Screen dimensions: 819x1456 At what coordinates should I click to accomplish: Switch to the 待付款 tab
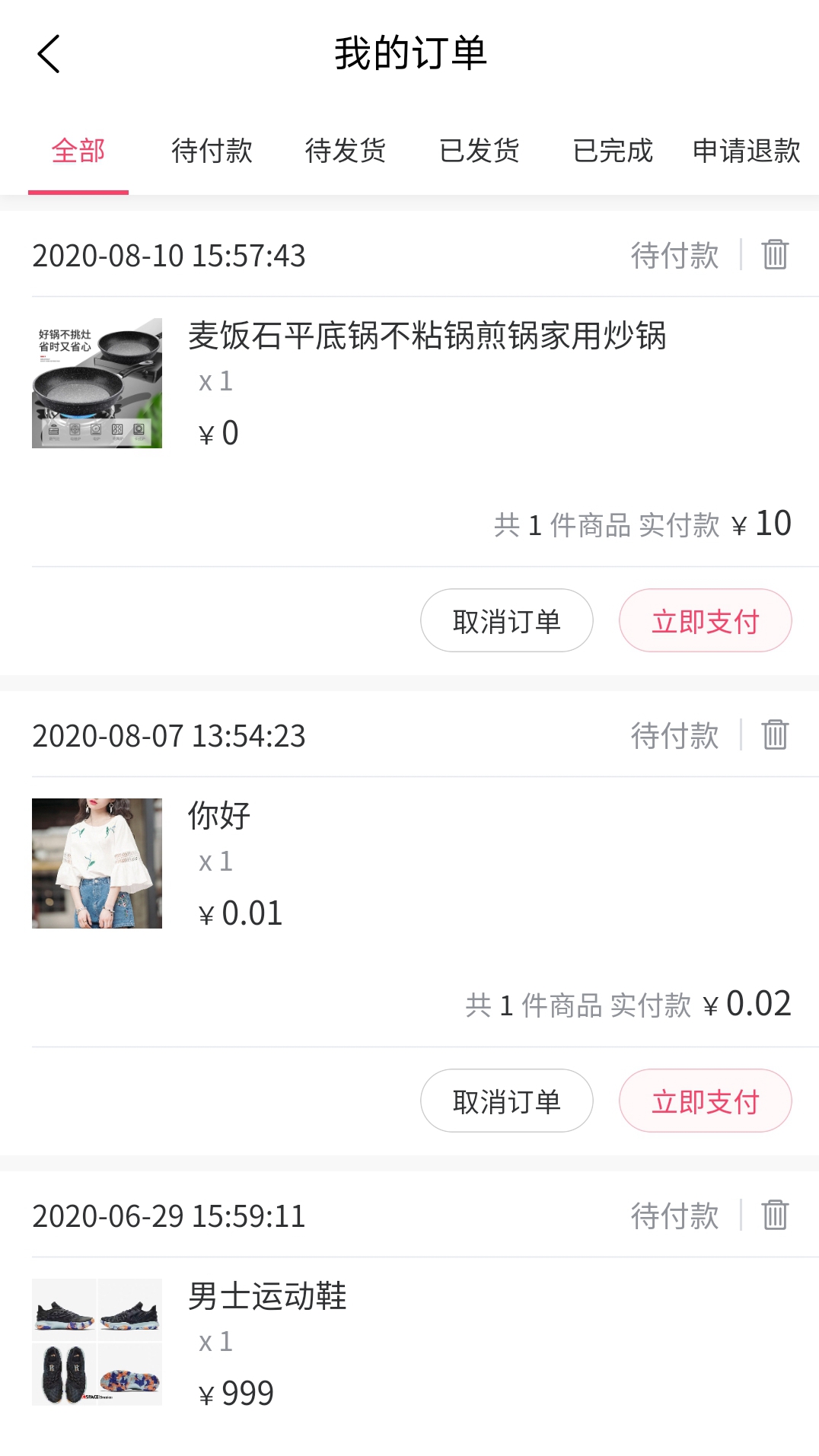pyautogui.click(x=212, y=151)
